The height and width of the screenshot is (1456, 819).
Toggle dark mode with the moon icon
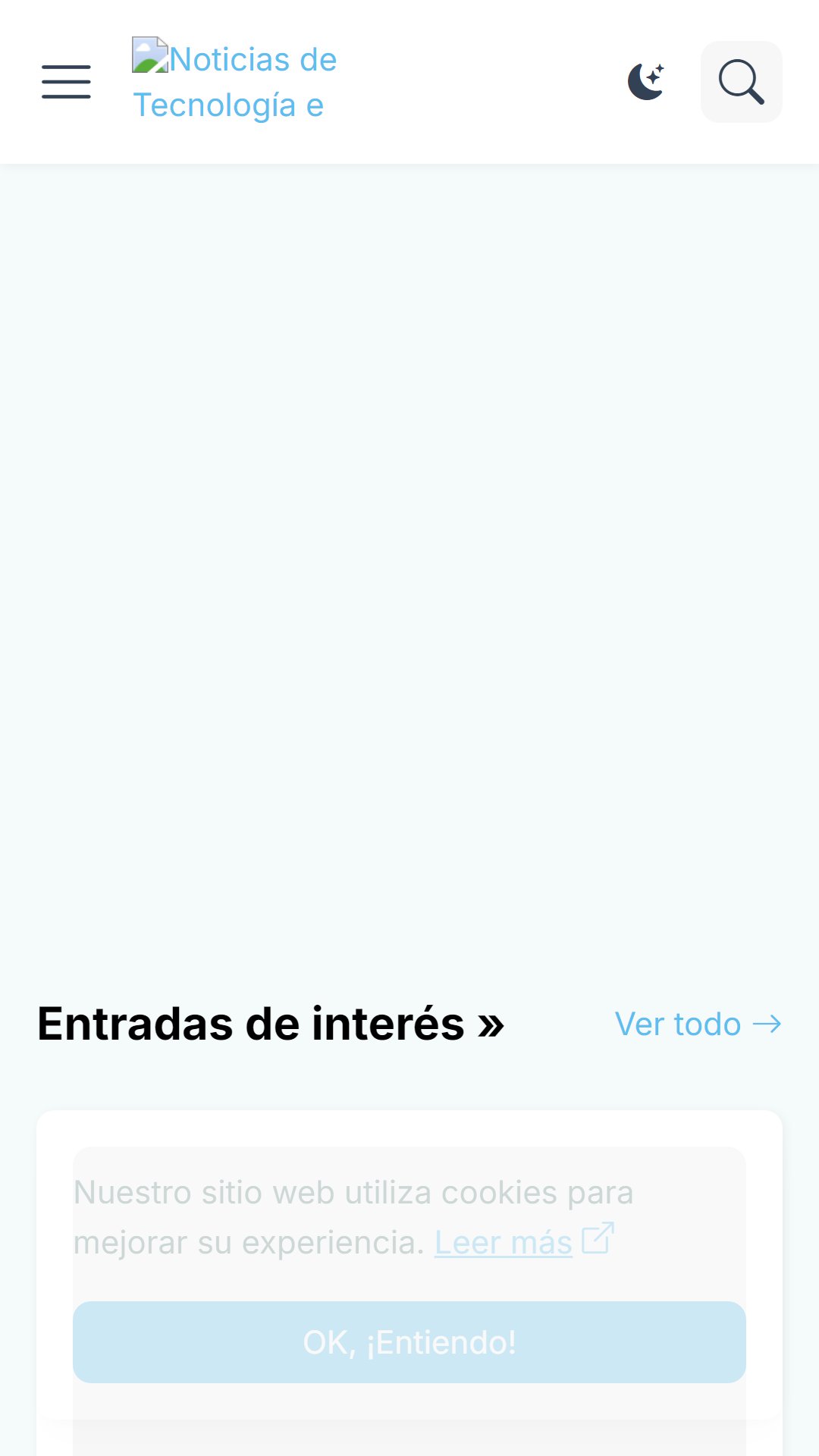pos(646,82)
